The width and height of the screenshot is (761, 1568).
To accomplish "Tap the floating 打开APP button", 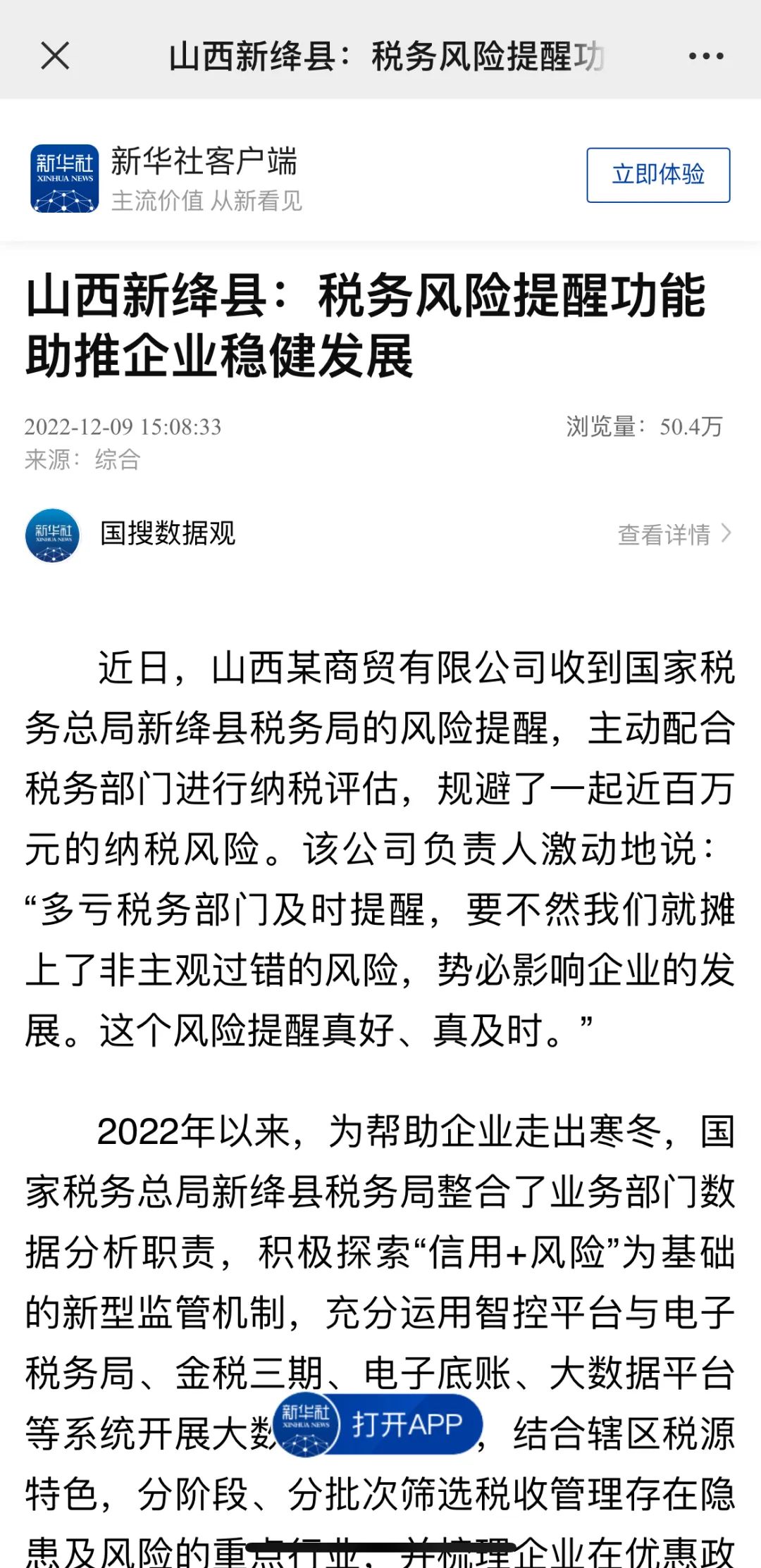I will [378, 1424].
